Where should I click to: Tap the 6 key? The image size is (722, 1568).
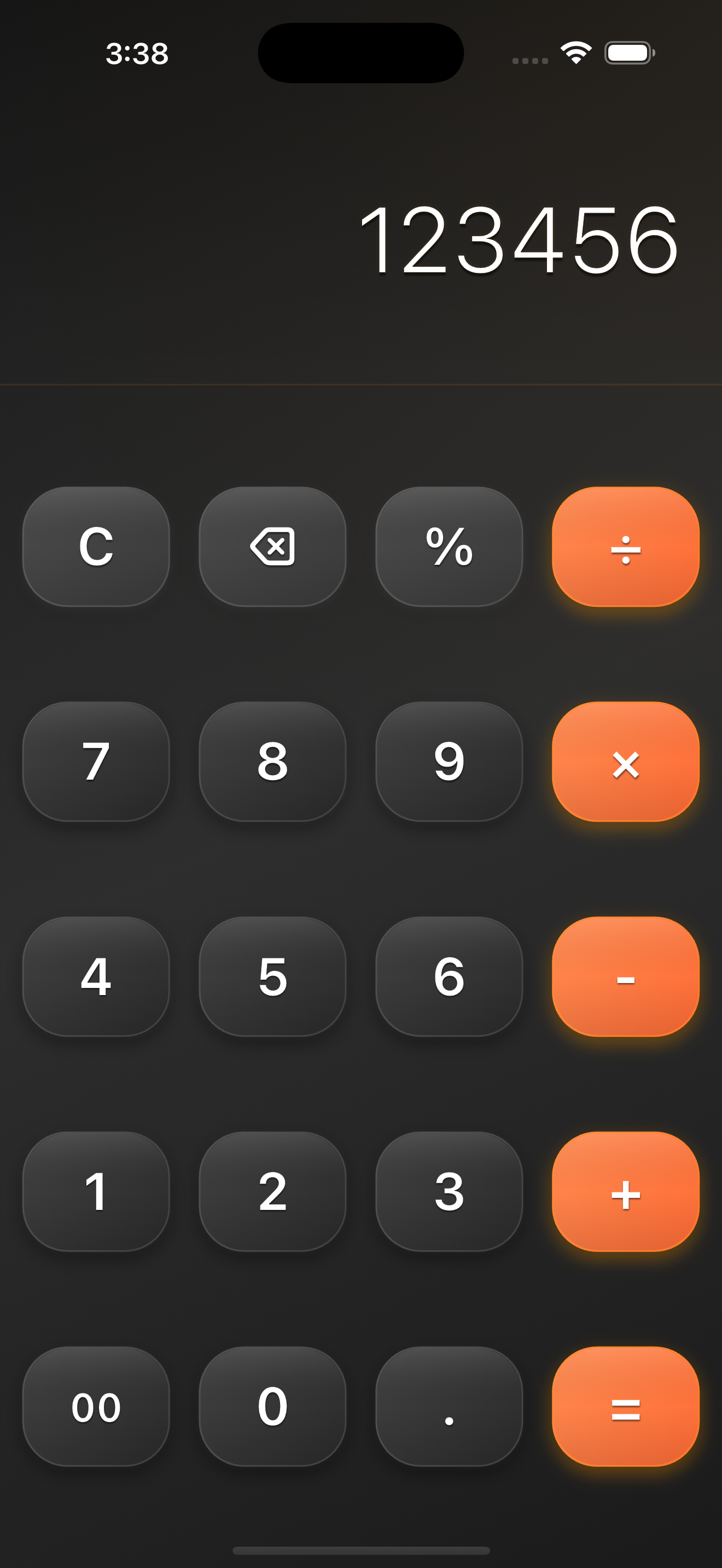[449, 976]
